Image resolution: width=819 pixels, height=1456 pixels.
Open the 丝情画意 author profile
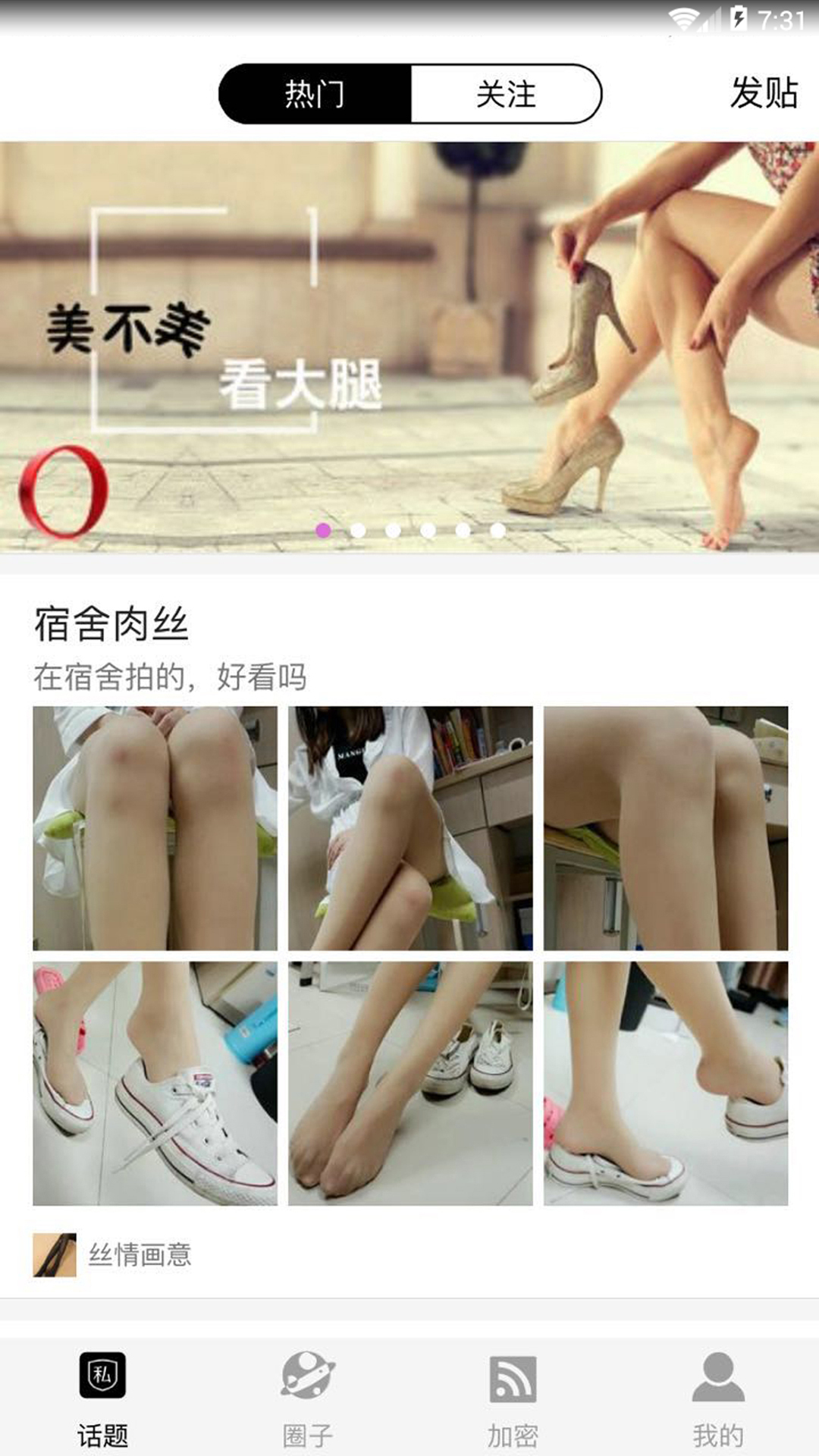click(140, 1255)
